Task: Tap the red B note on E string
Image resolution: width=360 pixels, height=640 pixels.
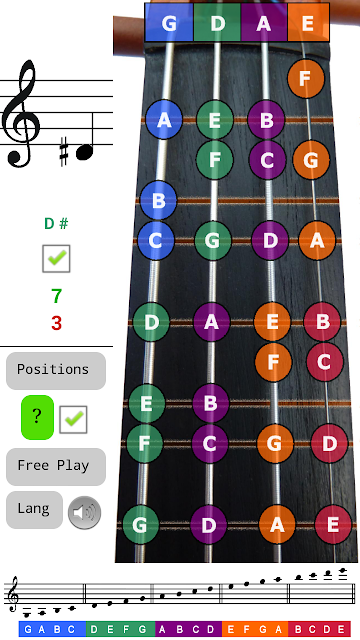Action: (x=322, y=322)
